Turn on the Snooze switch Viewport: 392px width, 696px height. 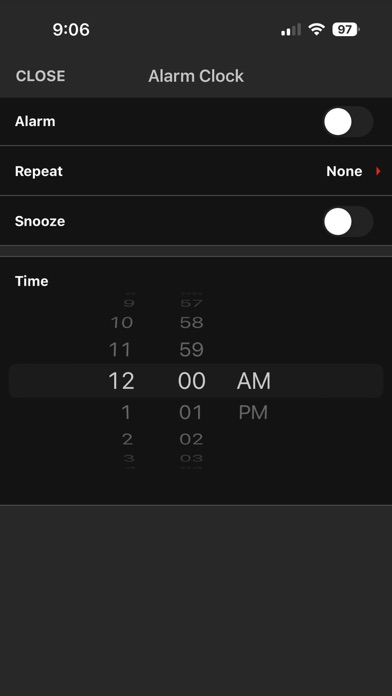[x=348, y=221]
